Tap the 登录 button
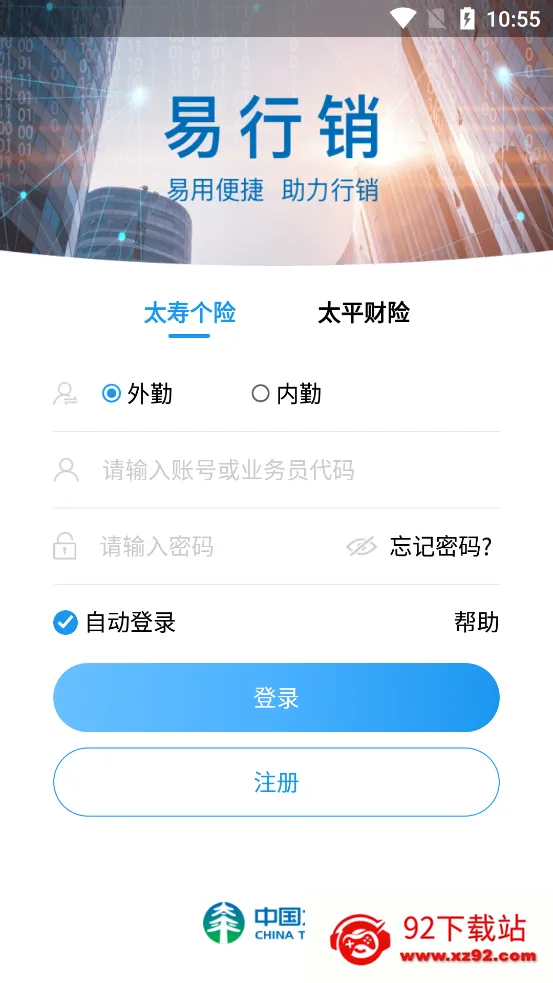Screen dimensions: 553x983 point(276,697)
